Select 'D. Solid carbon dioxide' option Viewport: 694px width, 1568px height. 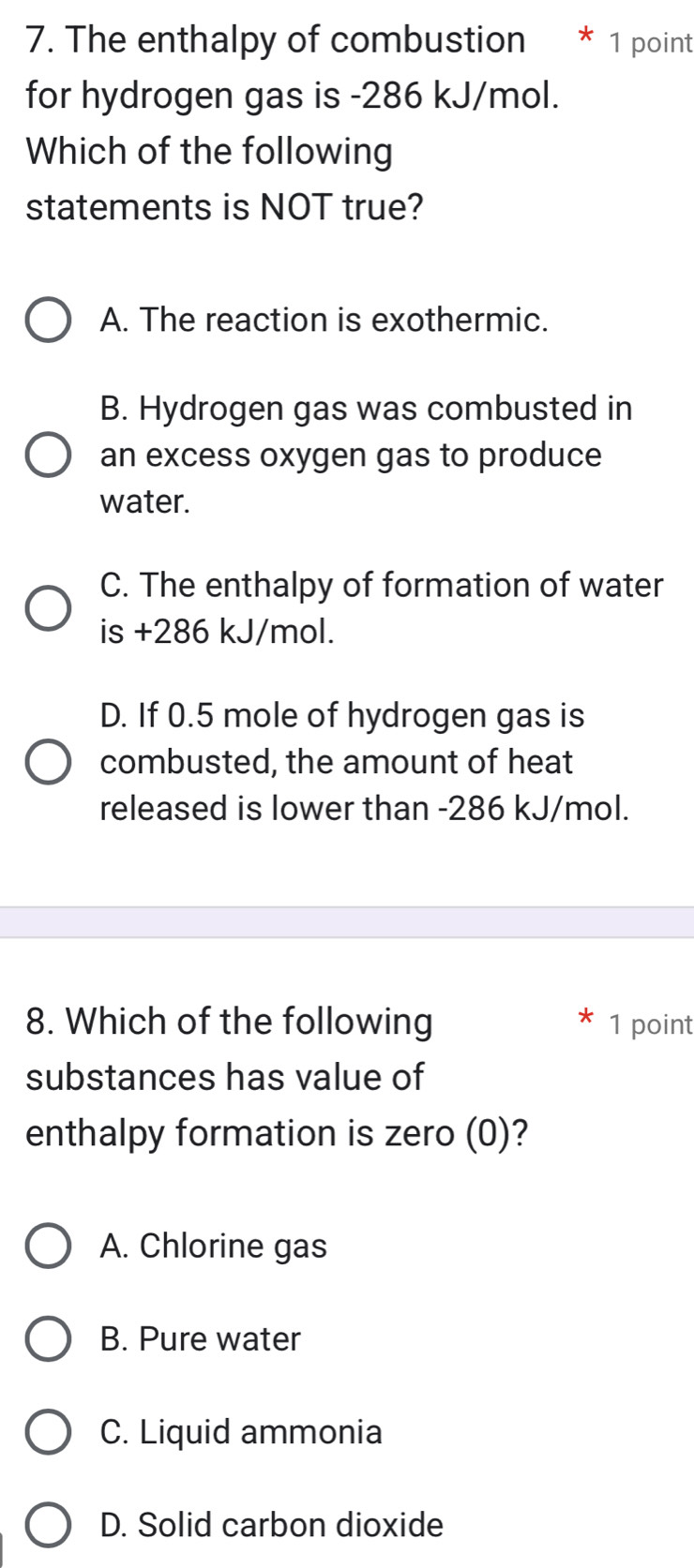click(47, 1525)
